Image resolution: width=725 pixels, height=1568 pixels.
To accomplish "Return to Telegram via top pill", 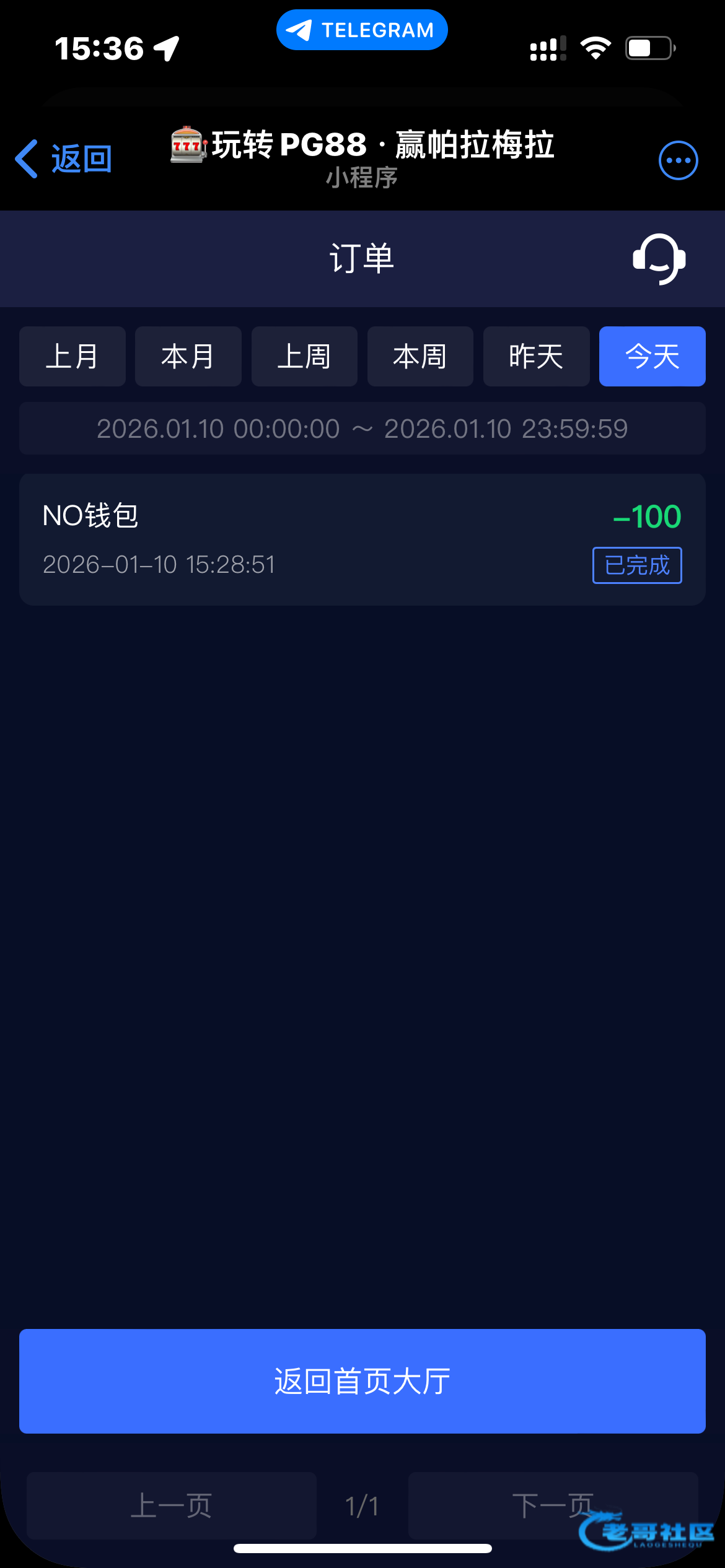I will tap(362, 30).
